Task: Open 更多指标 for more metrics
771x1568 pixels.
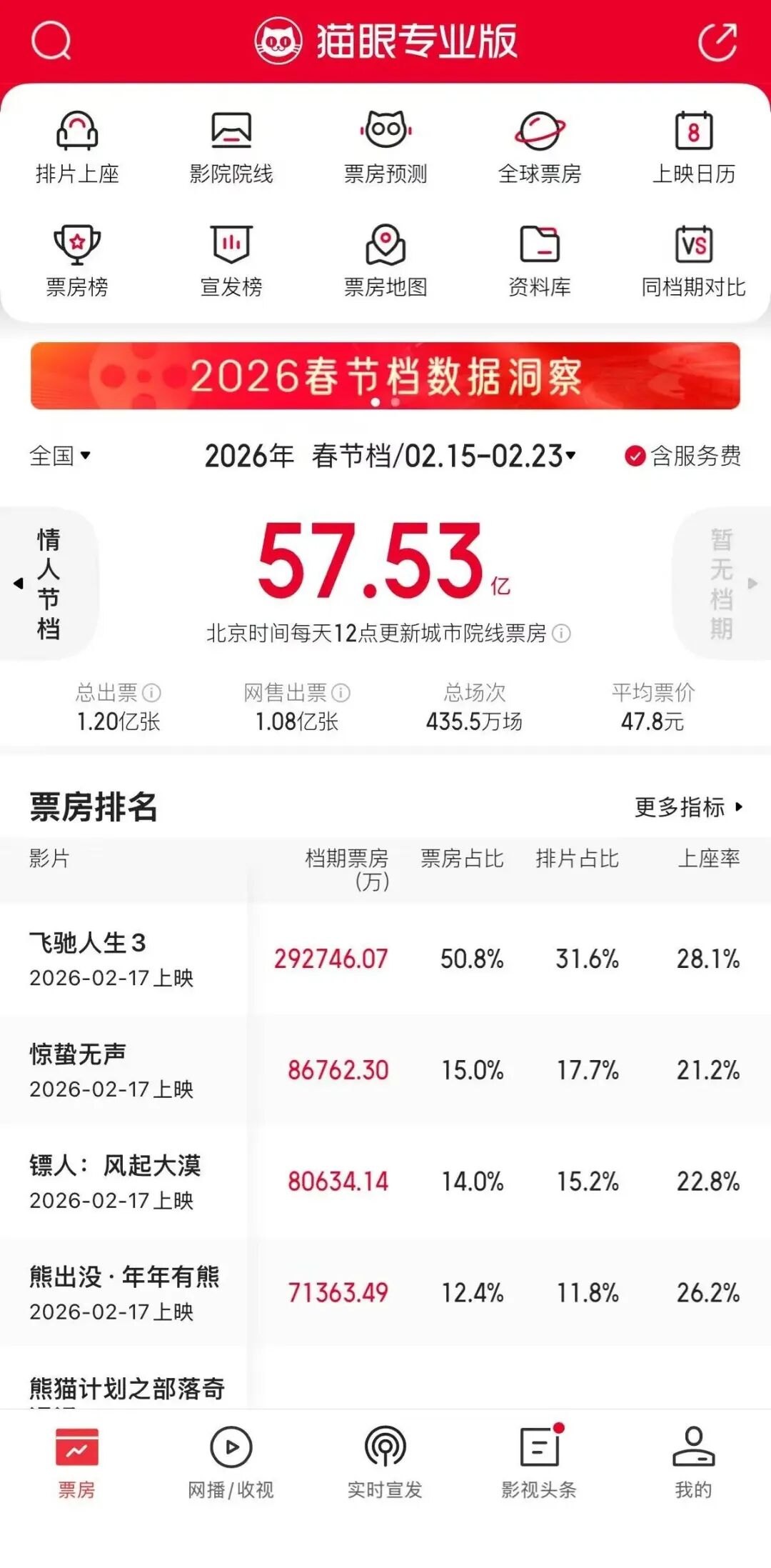Action: click(x=688, y=807)
